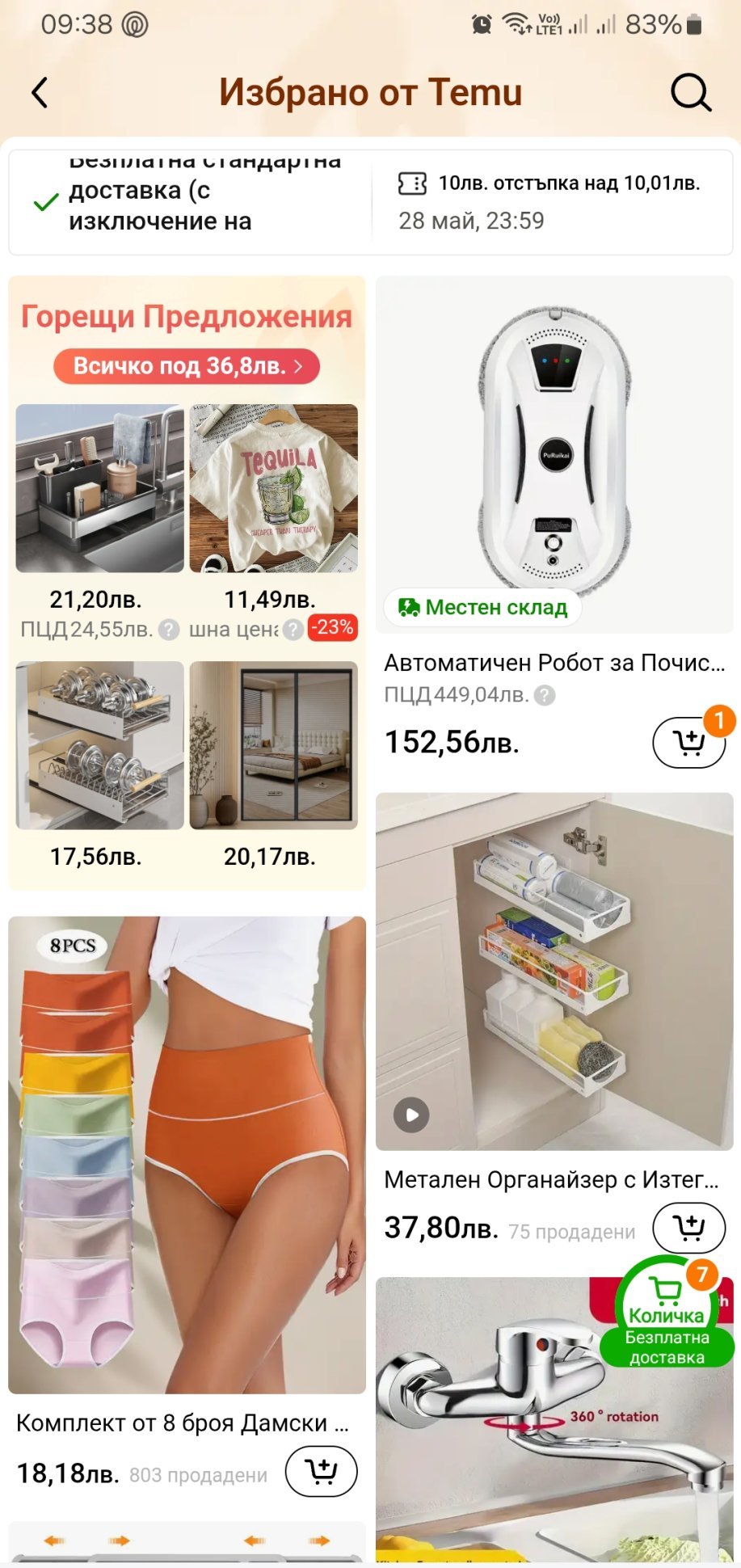741x1568 pixels.
Task: Go back from Избрано от Temu
Action: click(40, 92)
